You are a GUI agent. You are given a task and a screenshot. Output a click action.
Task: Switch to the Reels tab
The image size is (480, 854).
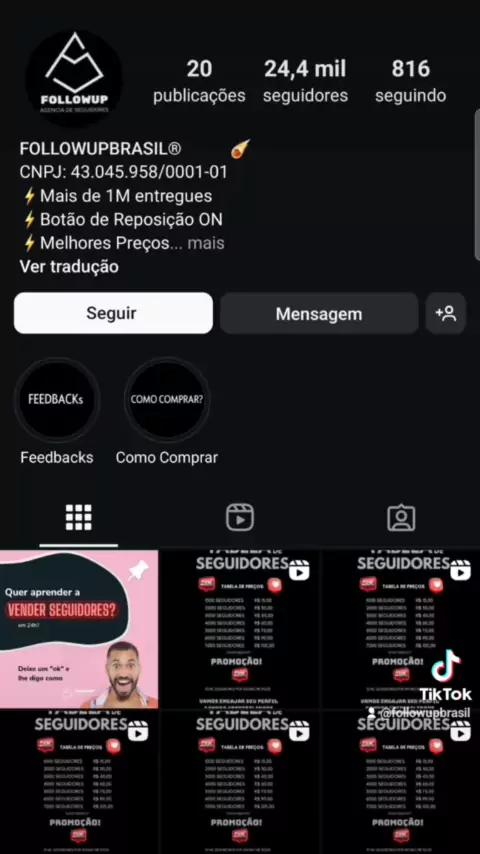(x=240, y=517)
